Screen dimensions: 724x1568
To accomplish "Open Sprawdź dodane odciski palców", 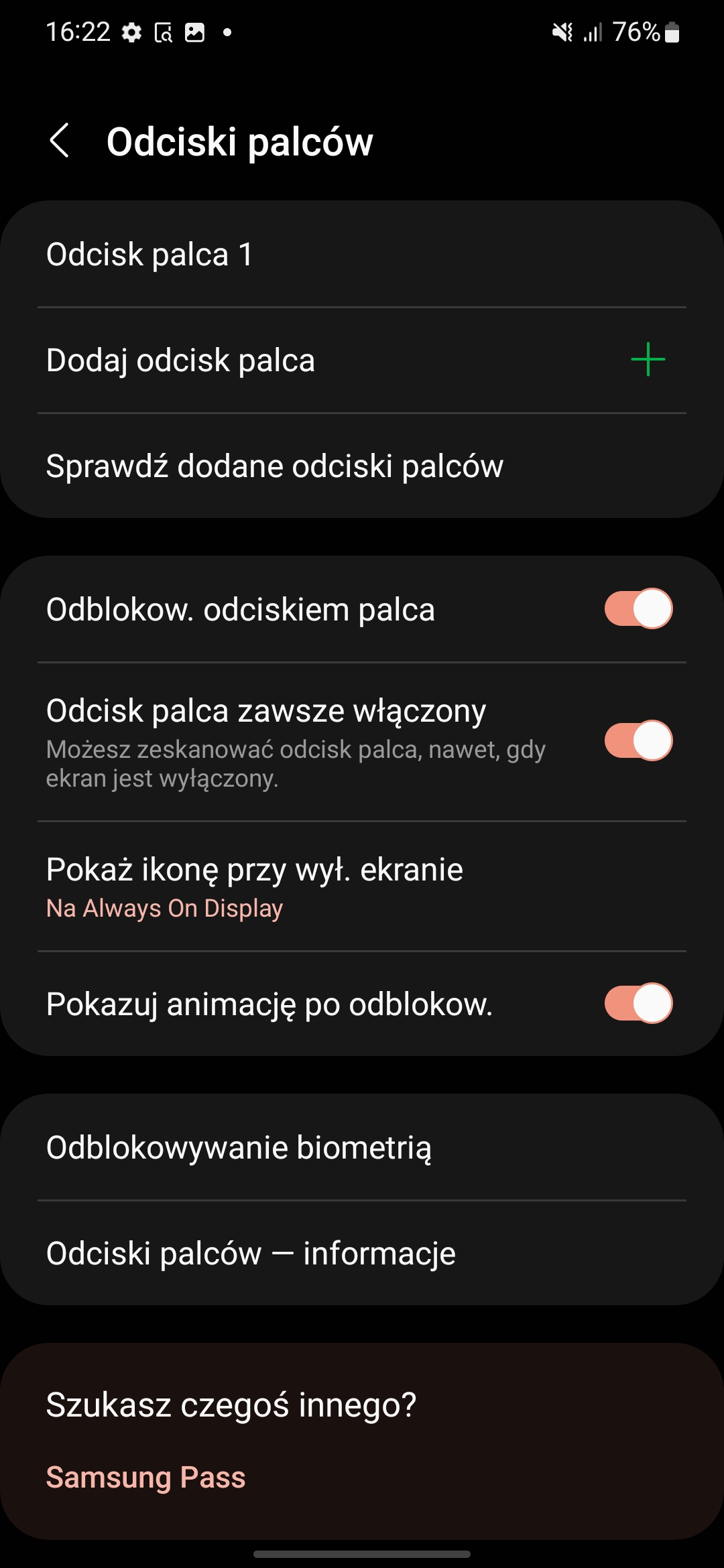I will click(362, 466).
